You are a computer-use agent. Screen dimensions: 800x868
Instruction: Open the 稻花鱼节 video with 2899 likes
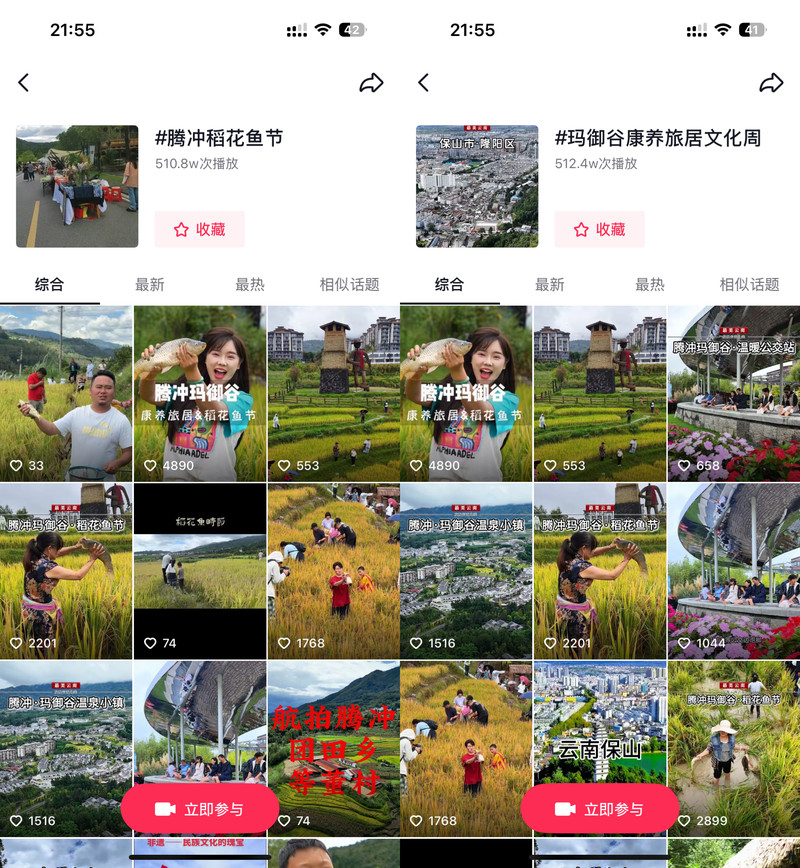(x=733, y=747)
